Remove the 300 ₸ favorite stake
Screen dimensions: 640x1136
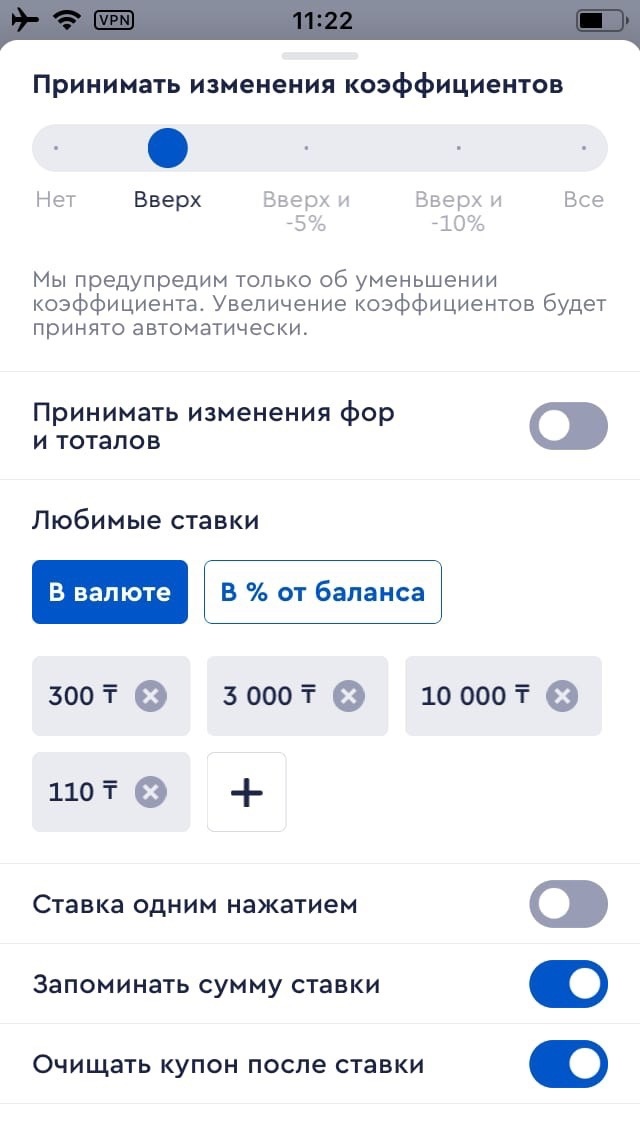(151, 696)
